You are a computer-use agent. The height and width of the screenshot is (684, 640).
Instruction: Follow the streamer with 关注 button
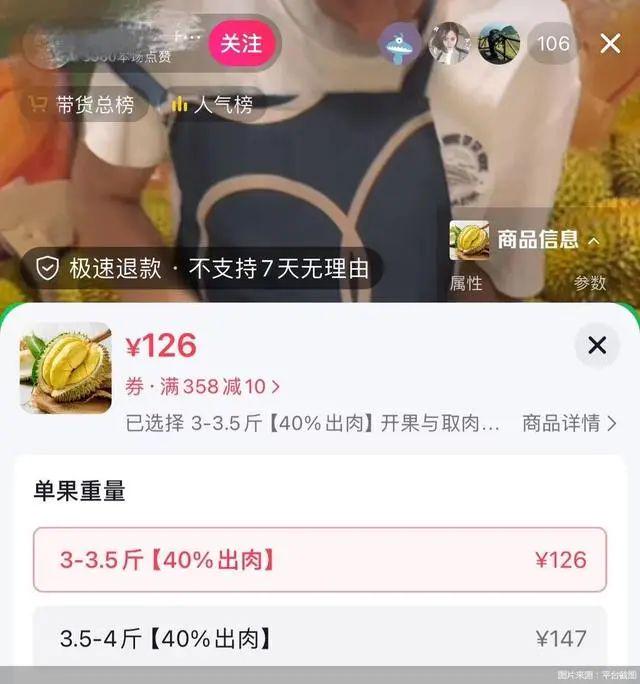(241, 43)
